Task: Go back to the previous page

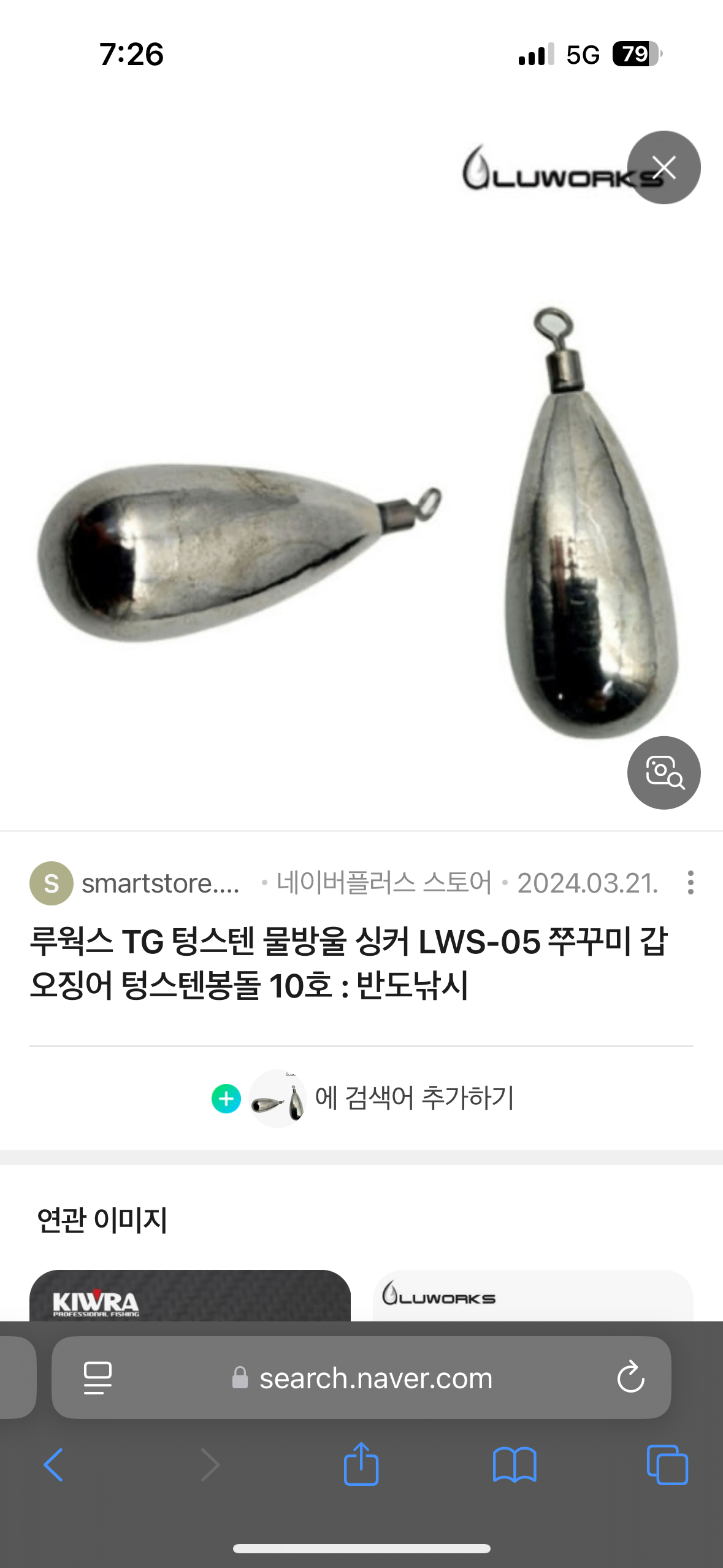Action: tap(53, 1465)
